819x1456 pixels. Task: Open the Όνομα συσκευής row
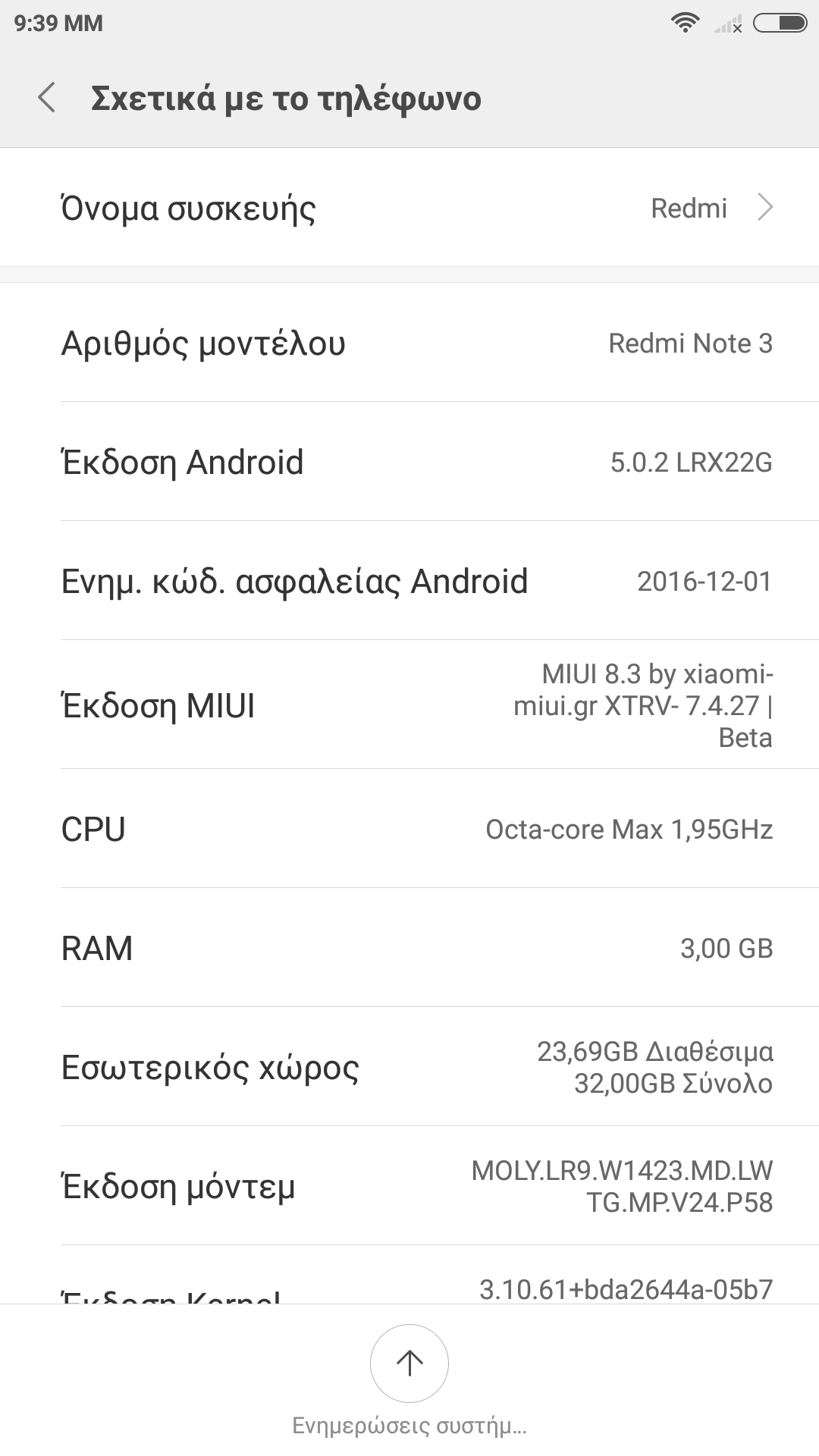[x=409, y=208]
